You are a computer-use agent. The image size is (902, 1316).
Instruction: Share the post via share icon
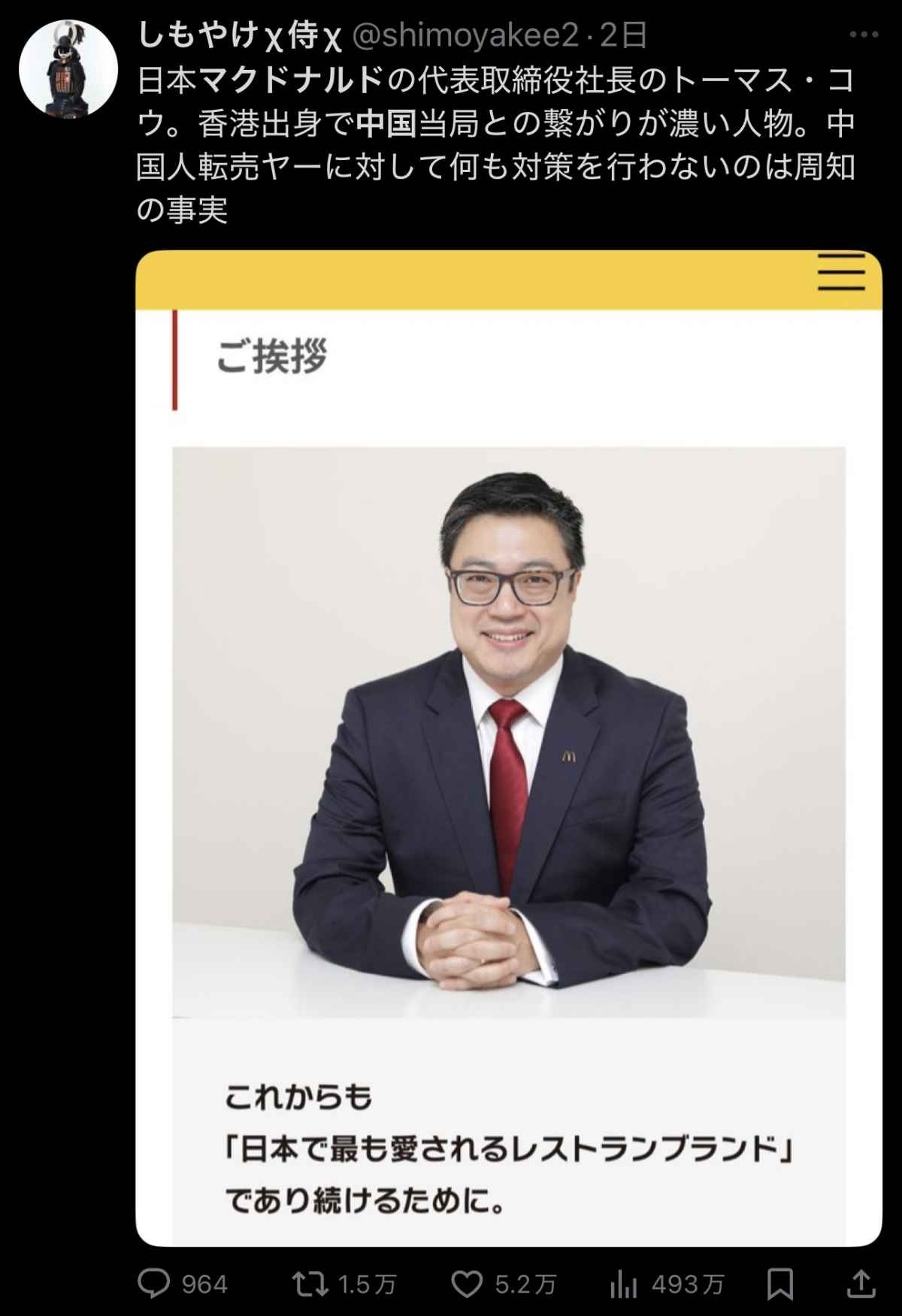[861, 1284]
